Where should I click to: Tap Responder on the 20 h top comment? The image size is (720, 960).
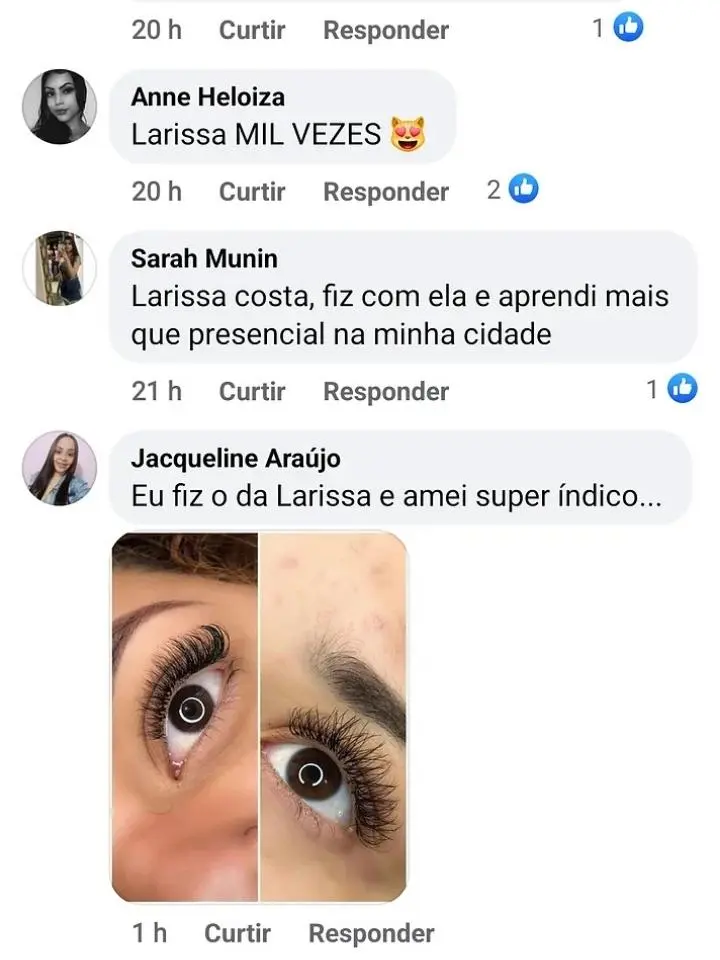pos(385,30)
